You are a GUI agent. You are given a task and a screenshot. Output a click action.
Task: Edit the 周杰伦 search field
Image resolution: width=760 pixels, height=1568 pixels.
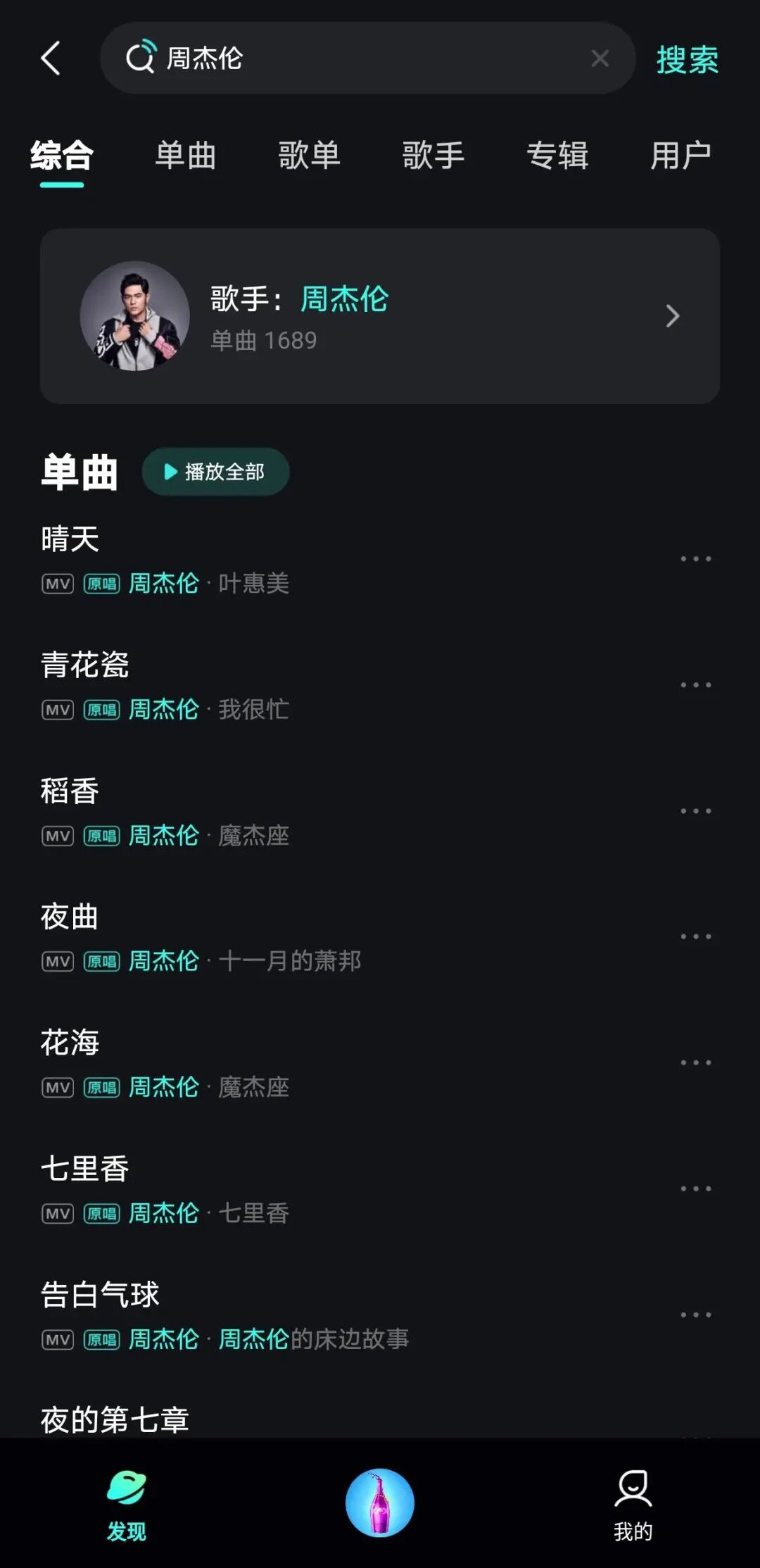tap(366, 58)
